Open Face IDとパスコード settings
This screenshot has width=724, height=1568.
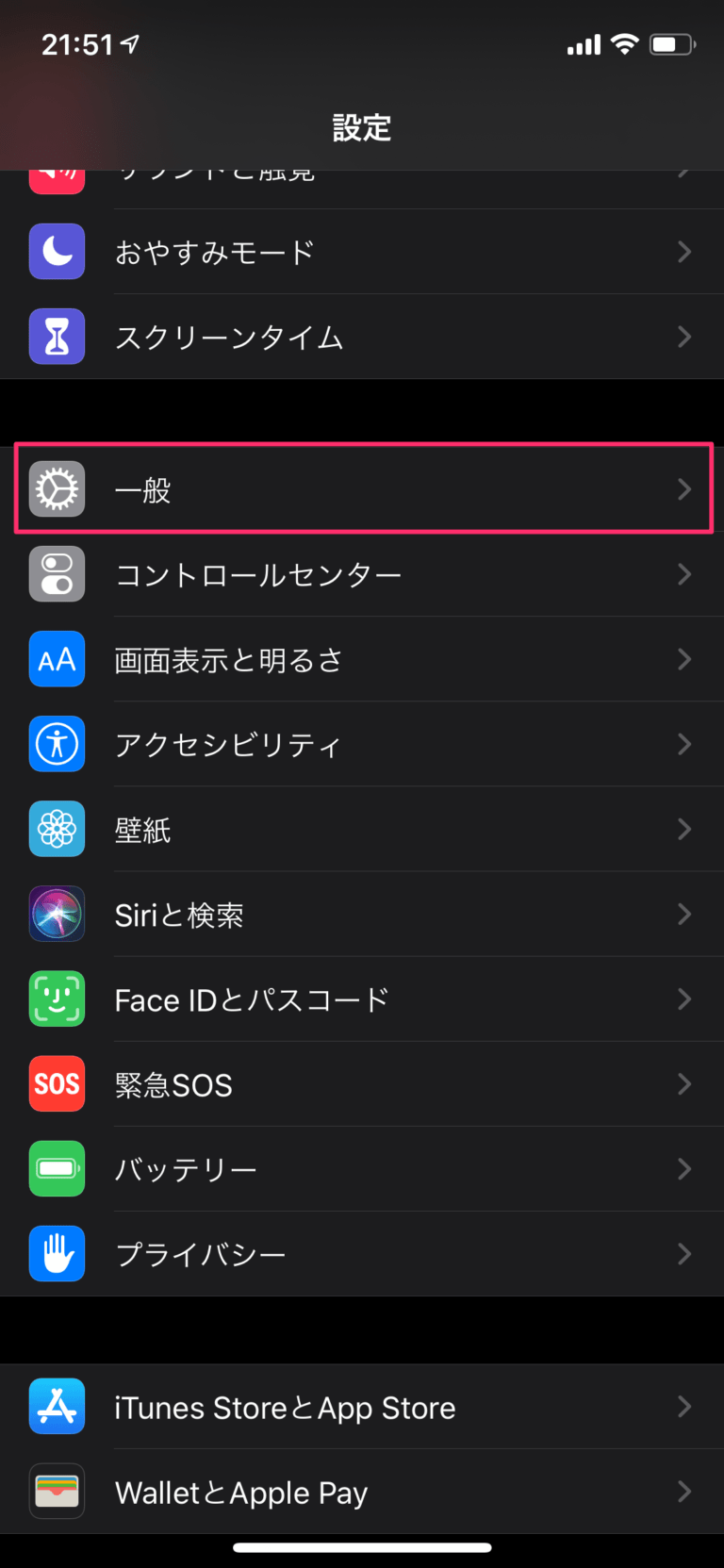[362, 999]
